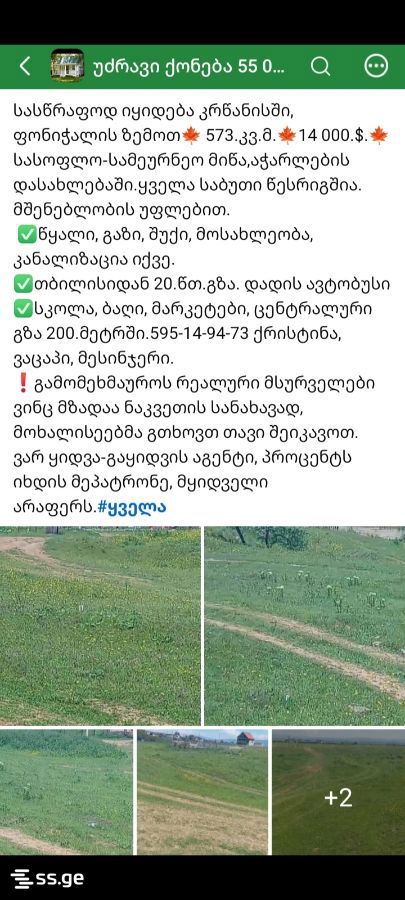This screenshot has height=900, width=405.
Task: View the large photo with dirt track
Action: (x=305, y=626)
